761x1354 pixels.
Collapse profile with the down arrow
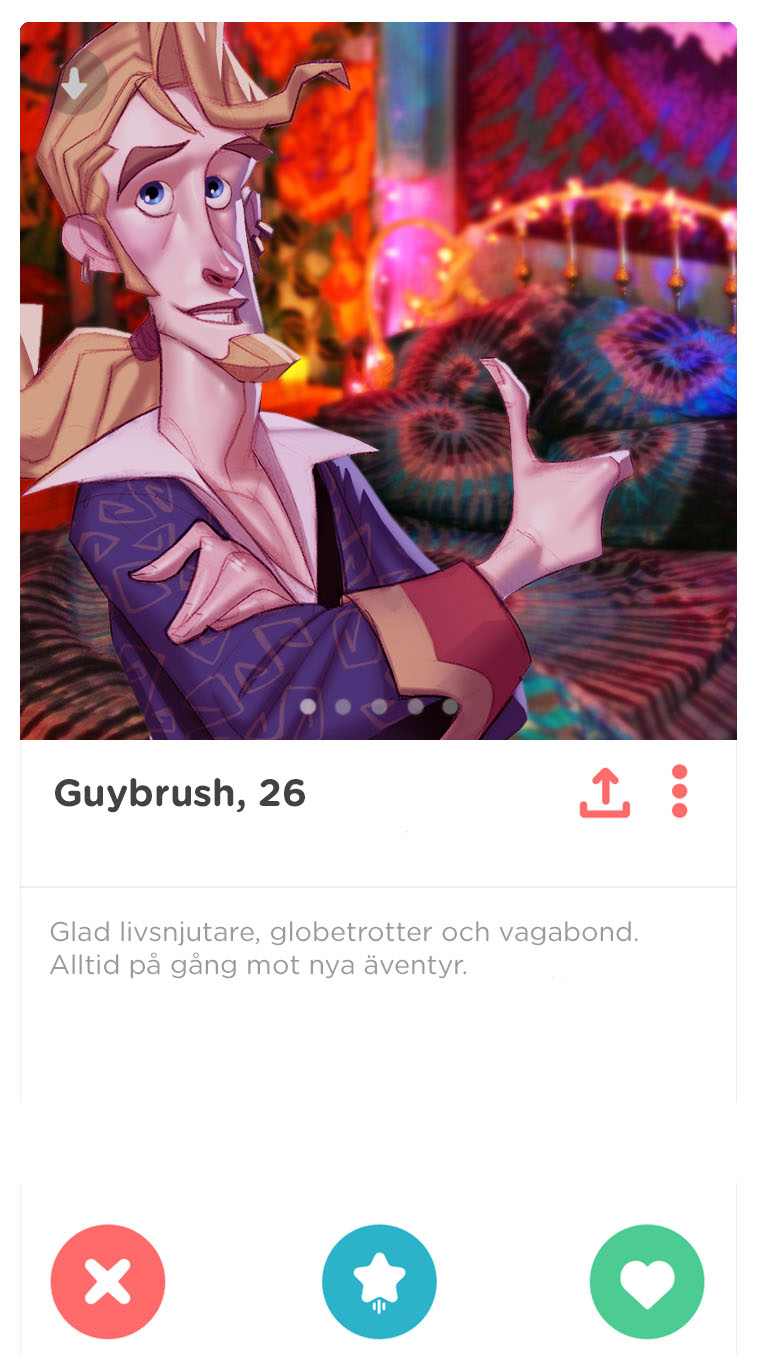point(76,86)
